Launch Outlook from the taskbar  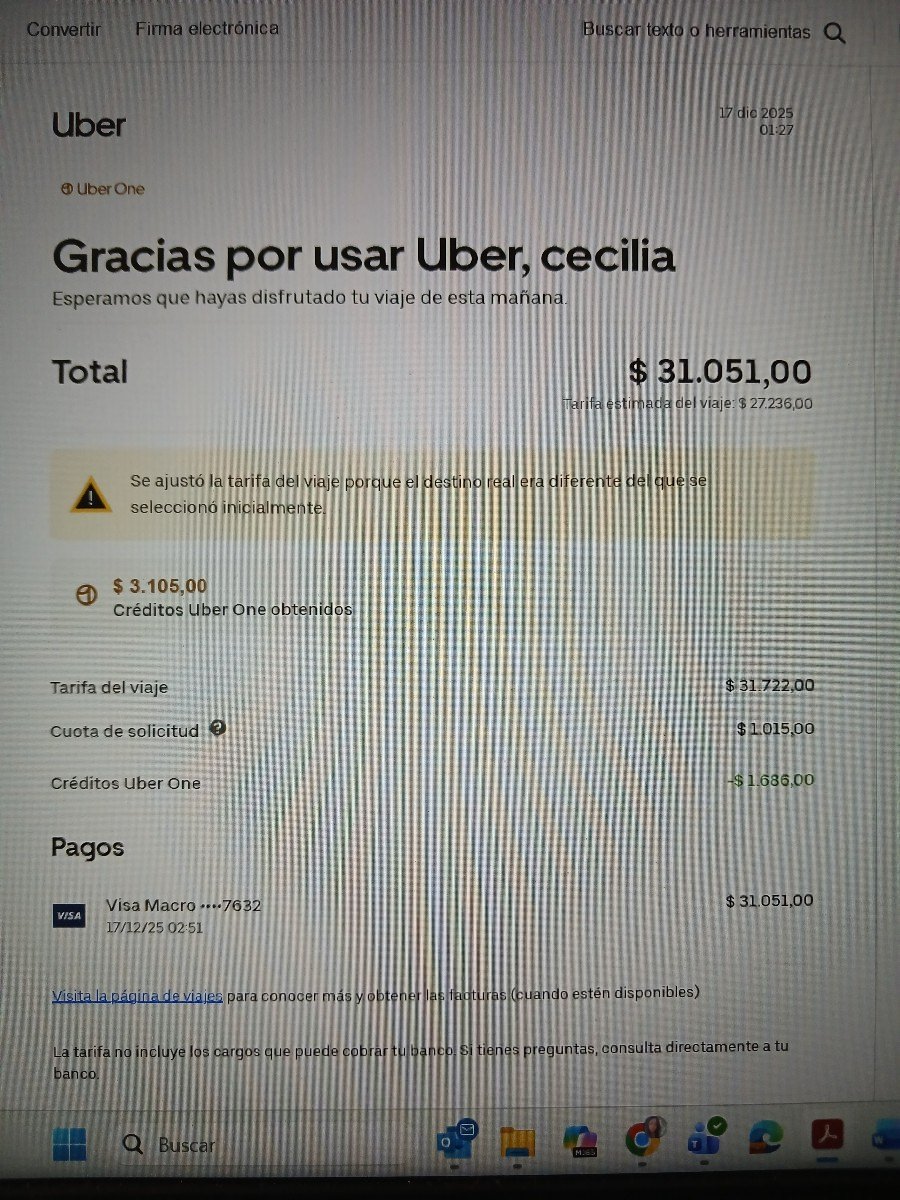tap(456, 1142)
